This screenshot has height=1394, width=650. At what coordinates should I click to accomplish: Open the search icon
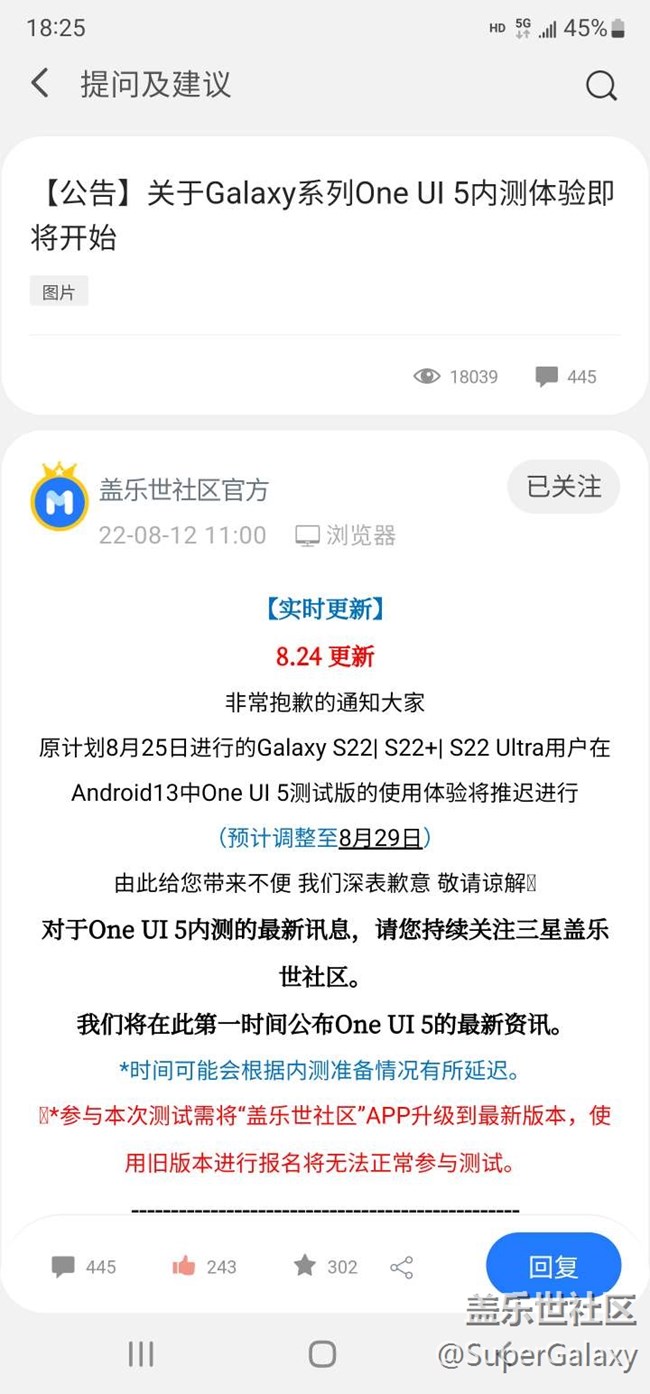601,86
